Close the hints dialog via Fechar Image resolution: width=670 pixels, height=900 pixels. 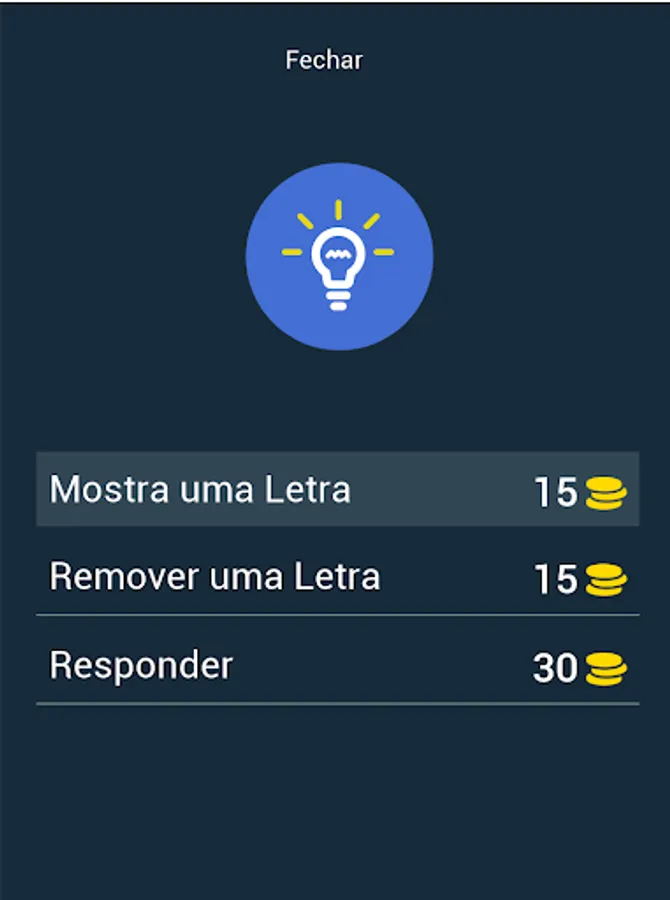click(323, 60)
